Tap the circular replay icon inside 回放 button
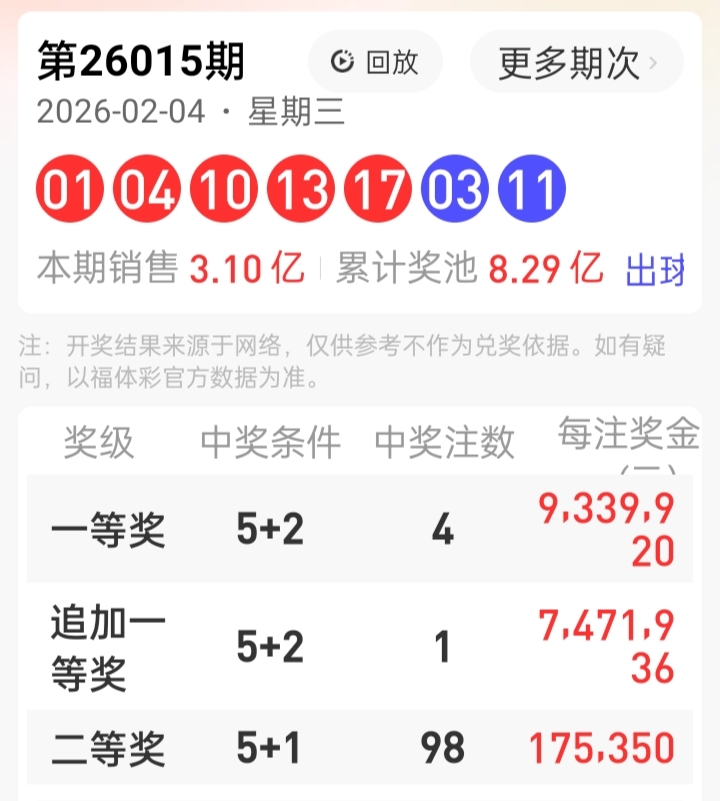The image size is (720, 801). point(343,62)
